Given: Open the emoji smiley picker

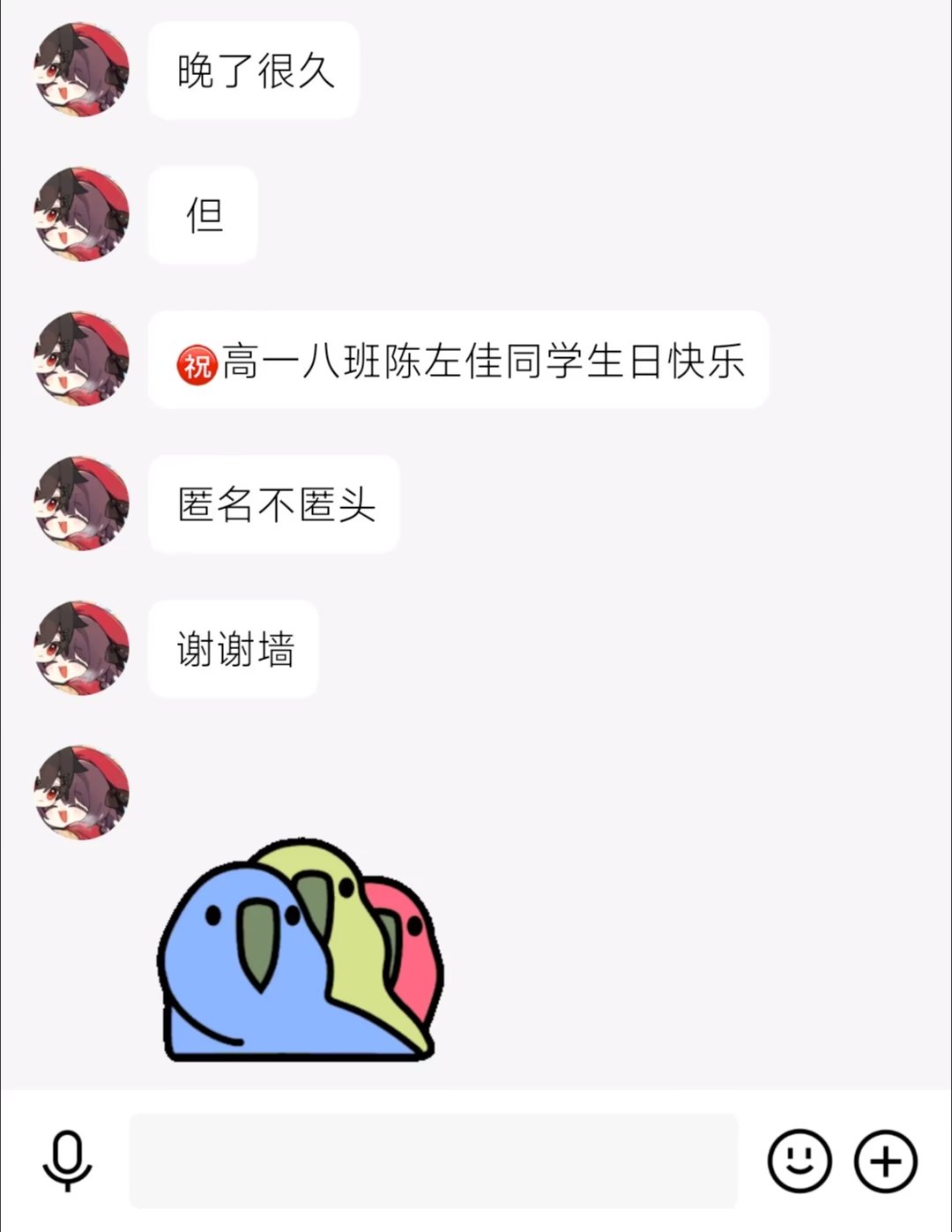Looking at the screenshot, I should tap(800, 1161).
